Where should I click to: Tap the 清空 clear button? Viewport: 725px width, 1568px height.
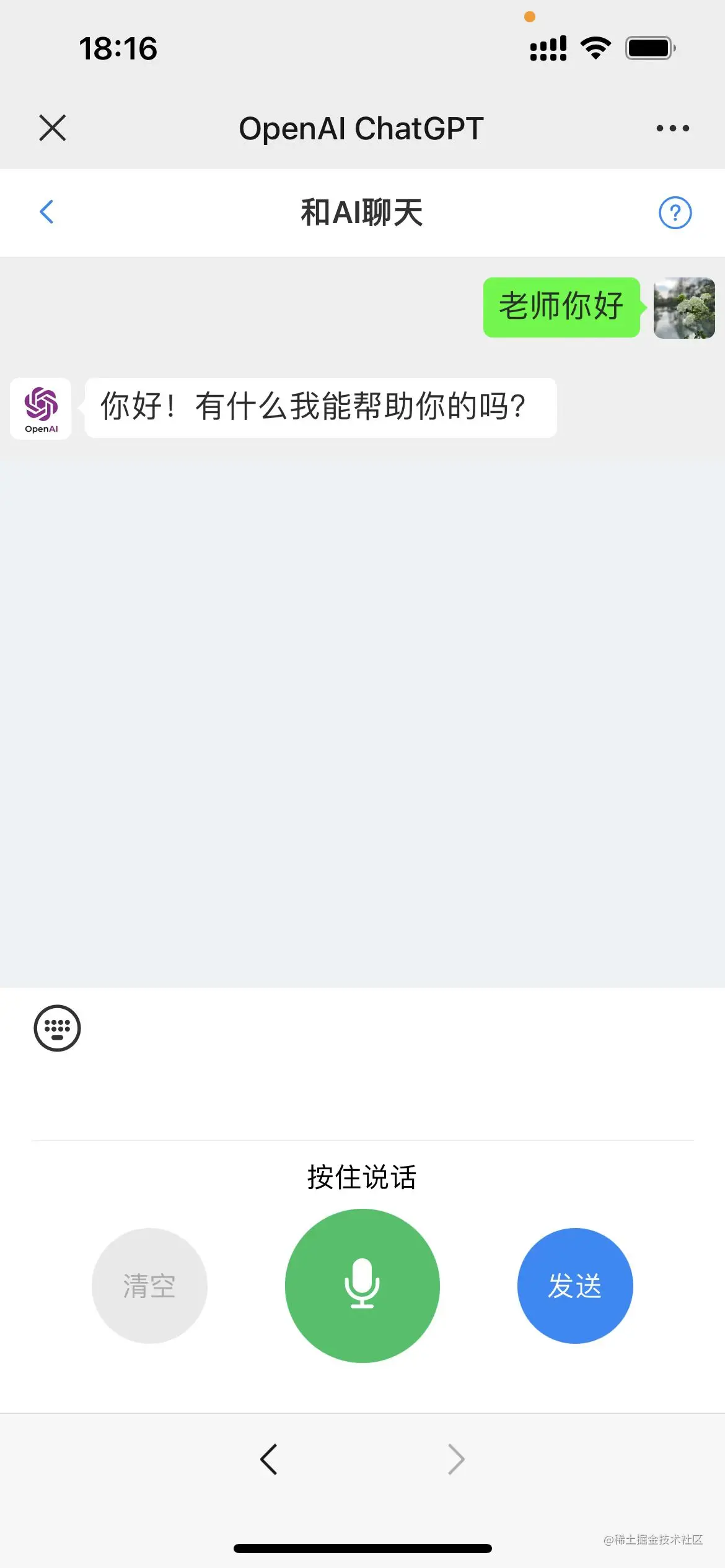(149, 1286)
